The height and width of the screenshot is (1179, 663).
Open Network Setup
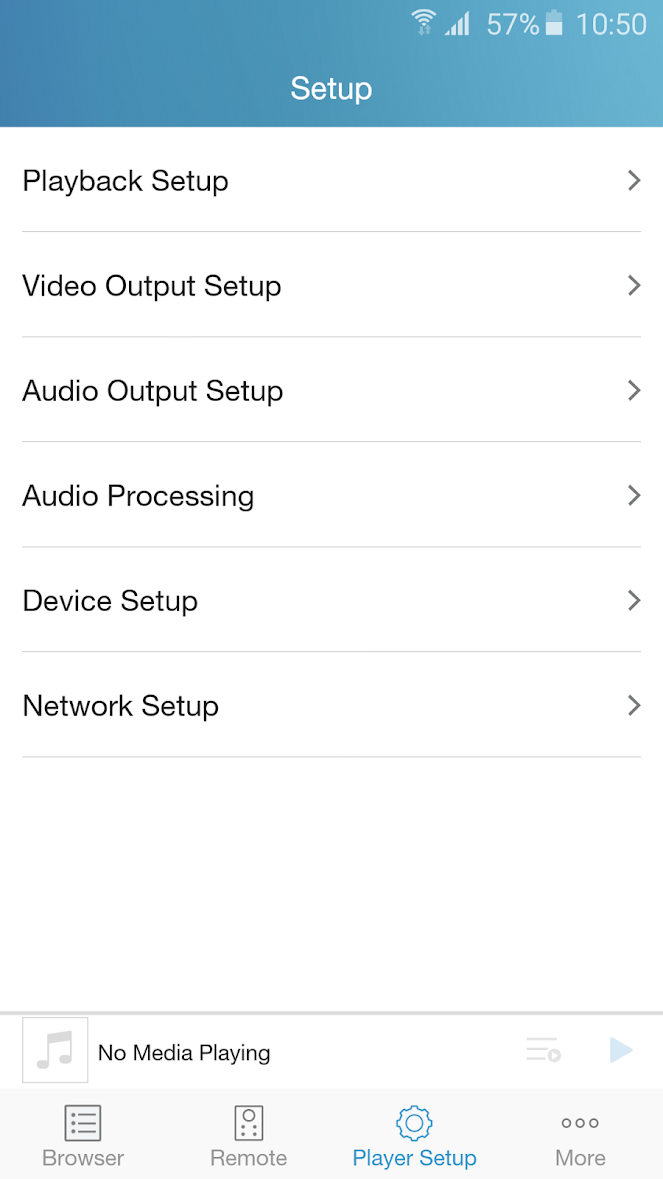(332, 705)
